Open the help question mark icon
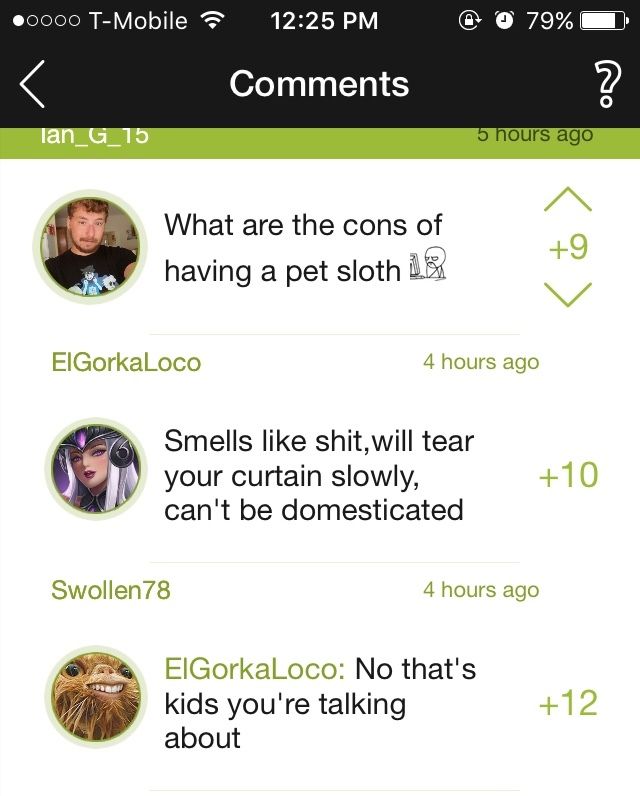Screen dimensions: 640x796 (x=605, y=83)
